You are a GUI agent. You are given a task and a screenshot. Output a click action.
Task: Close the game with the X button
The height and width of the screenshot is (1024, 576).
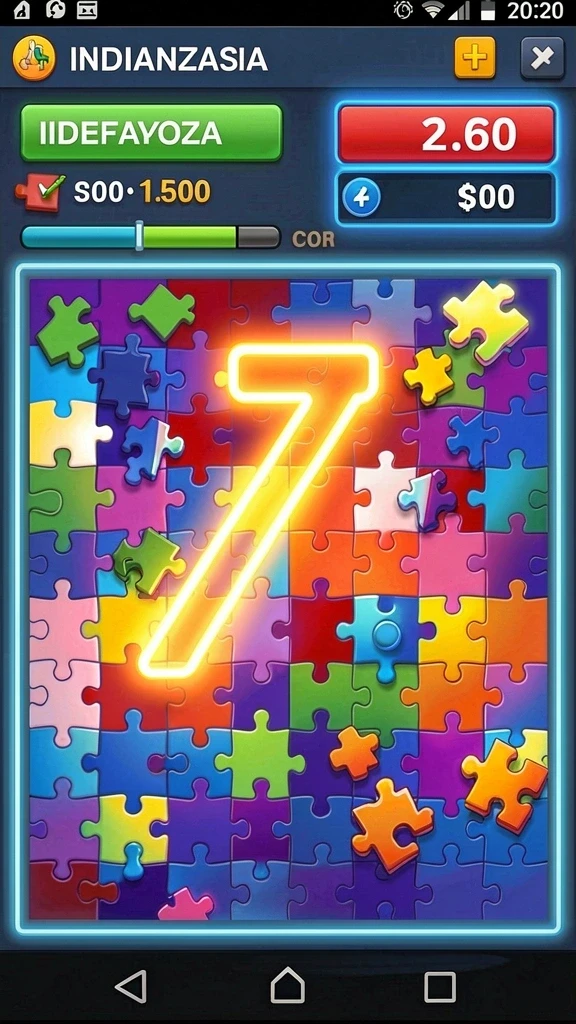[x=542, y=58]
